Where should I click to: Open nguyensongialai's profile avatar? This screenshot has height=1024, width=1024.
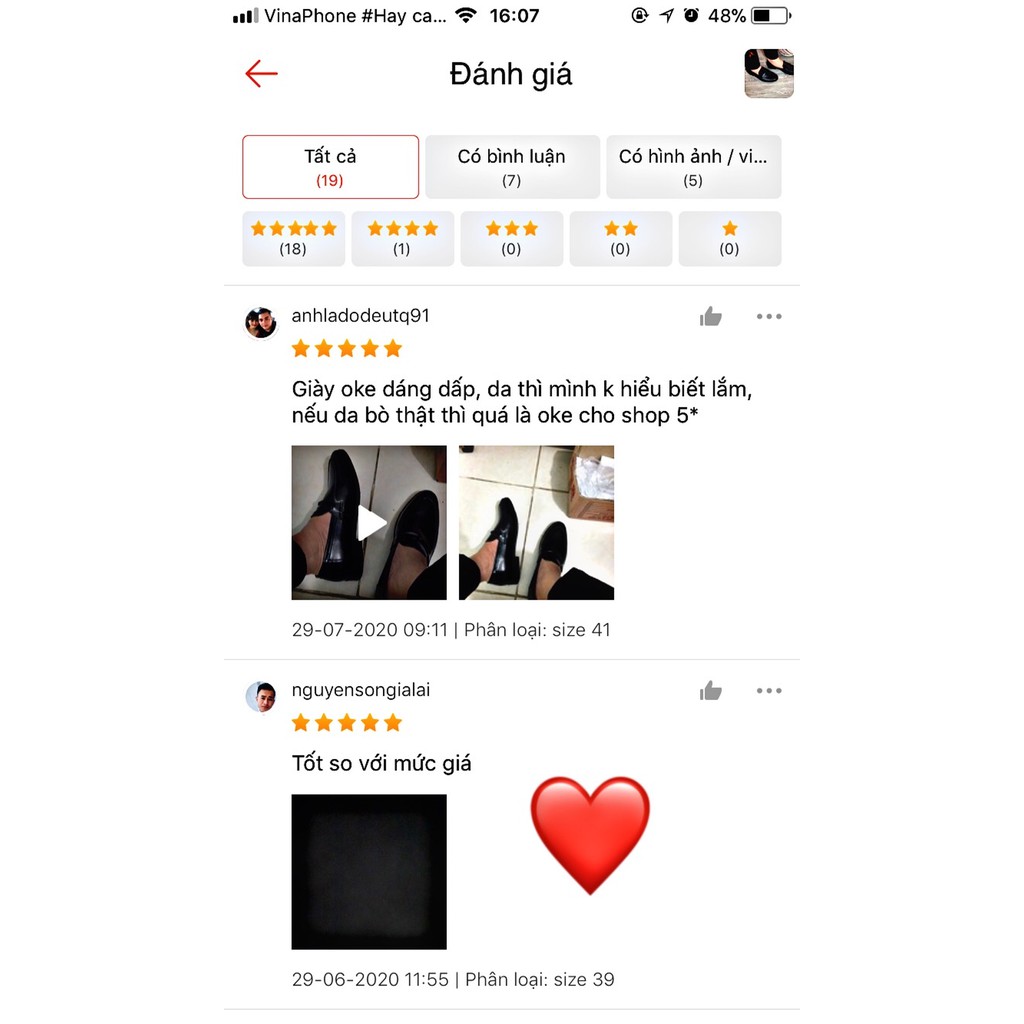click(261, 697)
